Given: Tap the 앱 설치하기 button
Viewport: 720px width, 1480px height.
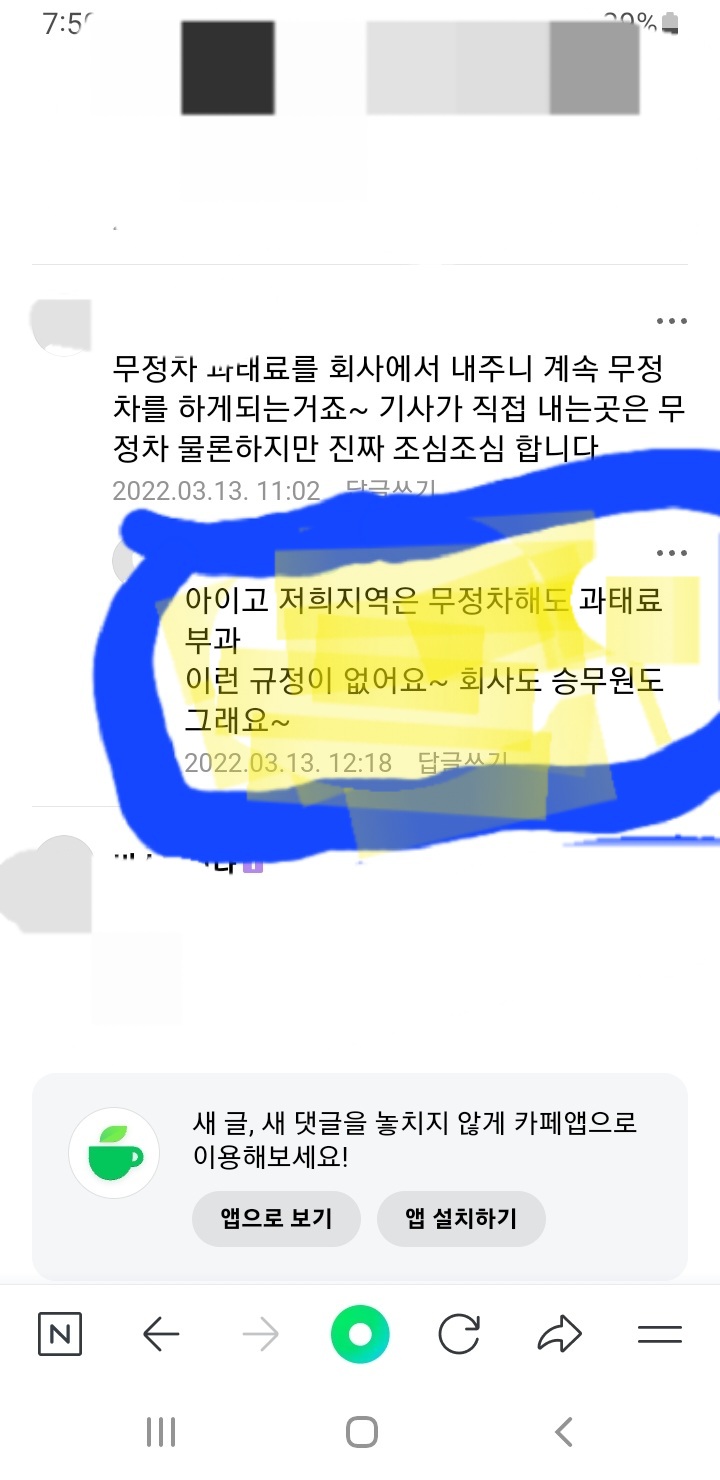Looking at the screenshot, I should pyautogui.click(x=461, y=1218).
